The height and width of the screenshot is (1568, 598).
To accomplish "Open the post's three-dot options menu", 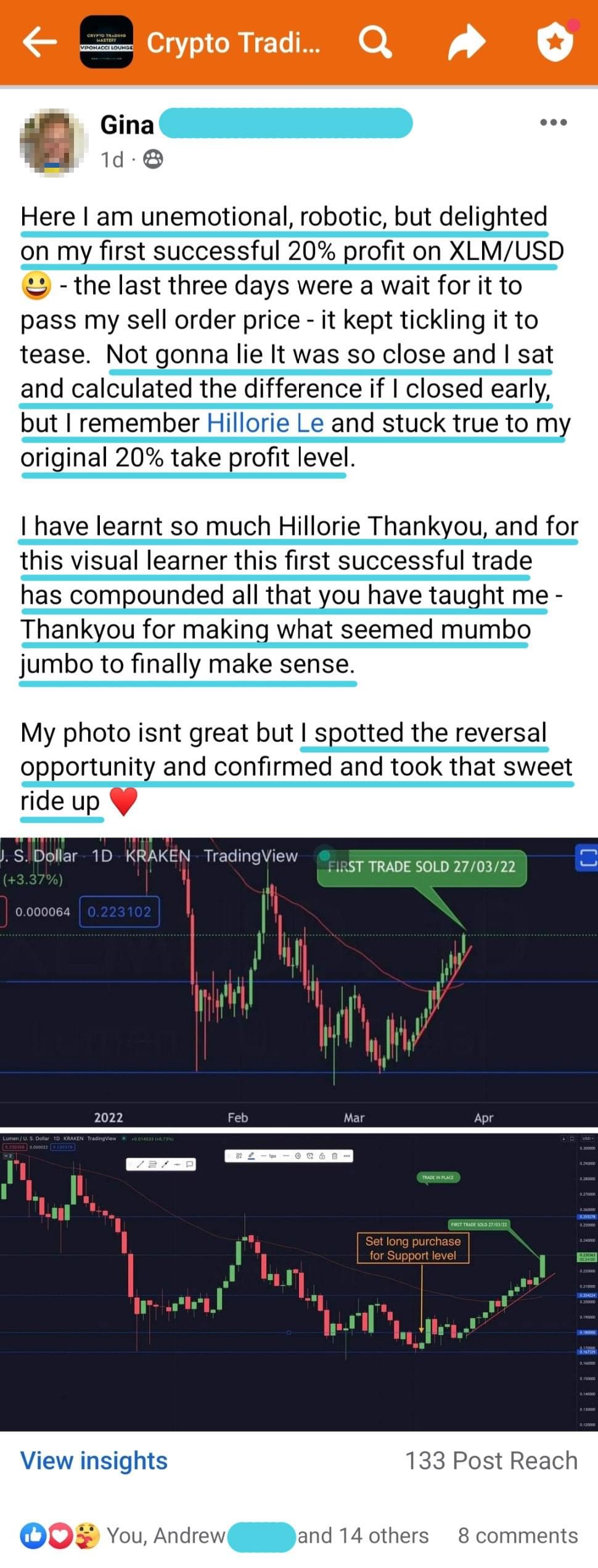I will tap(553, 122).
